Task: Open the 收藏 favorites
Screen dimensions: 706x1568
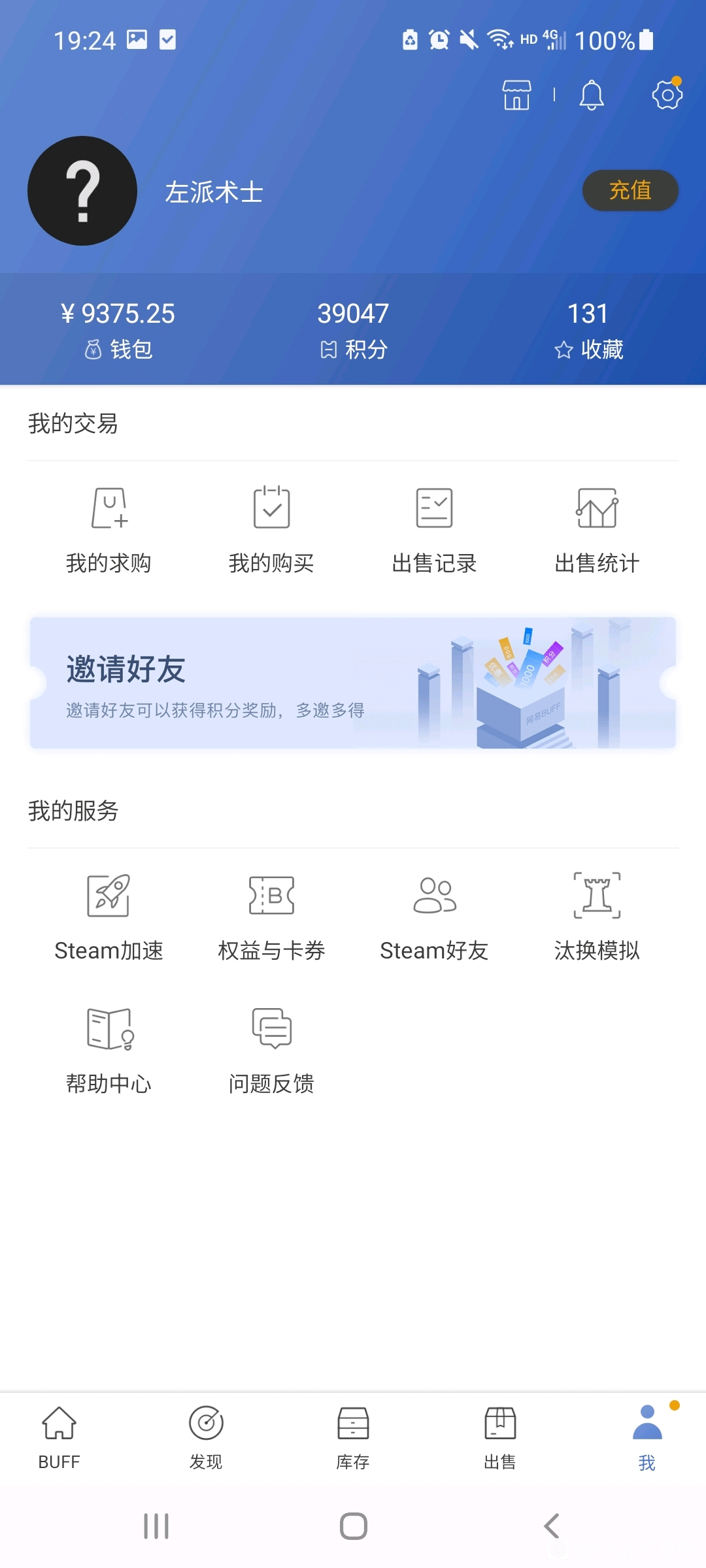Action: click(x=588, y=330)
